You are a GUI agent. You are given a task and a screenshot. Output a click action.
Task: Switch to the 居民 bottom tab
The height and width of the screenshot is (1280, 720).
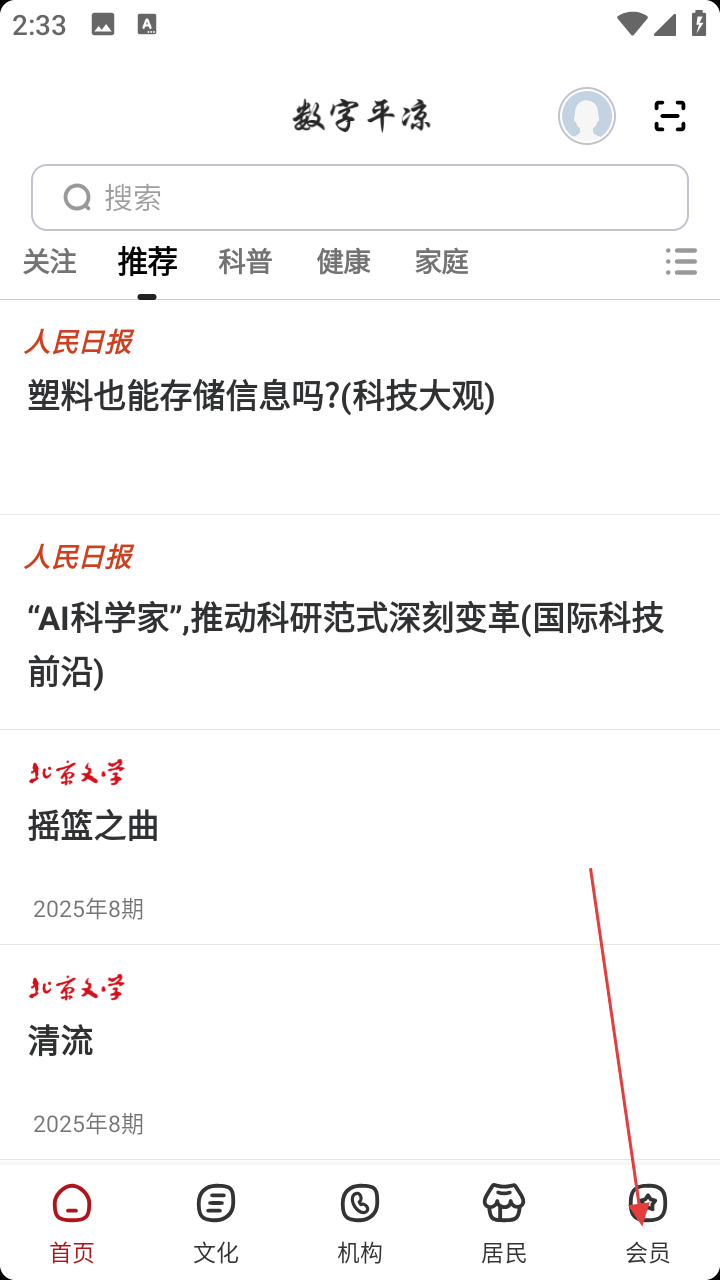pyautogui.click(x=504, y=1222)
